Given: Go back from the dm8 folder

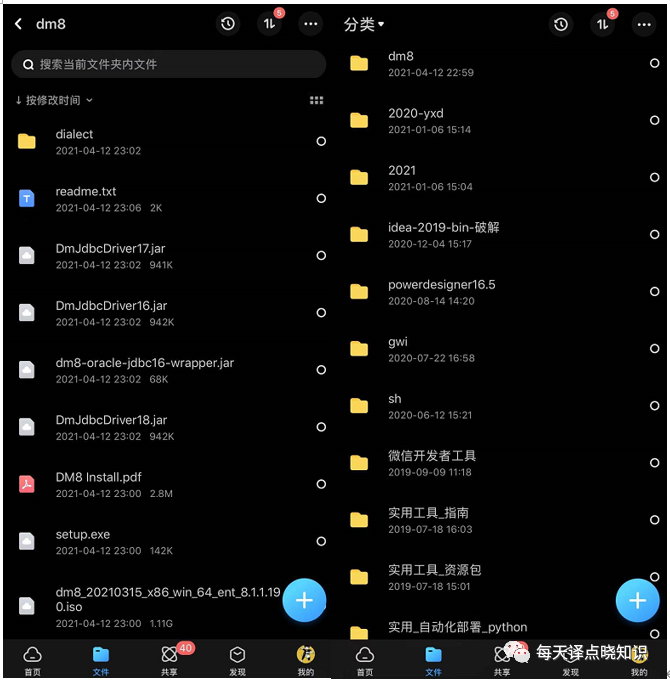Looking at the screenshot, I should (x=19, y=24).
